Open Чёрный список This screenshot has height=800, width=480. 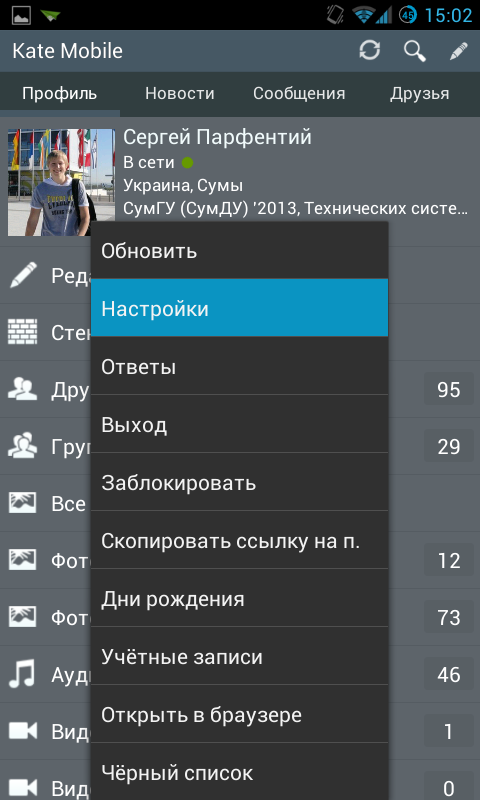click(x=239, y=771)
